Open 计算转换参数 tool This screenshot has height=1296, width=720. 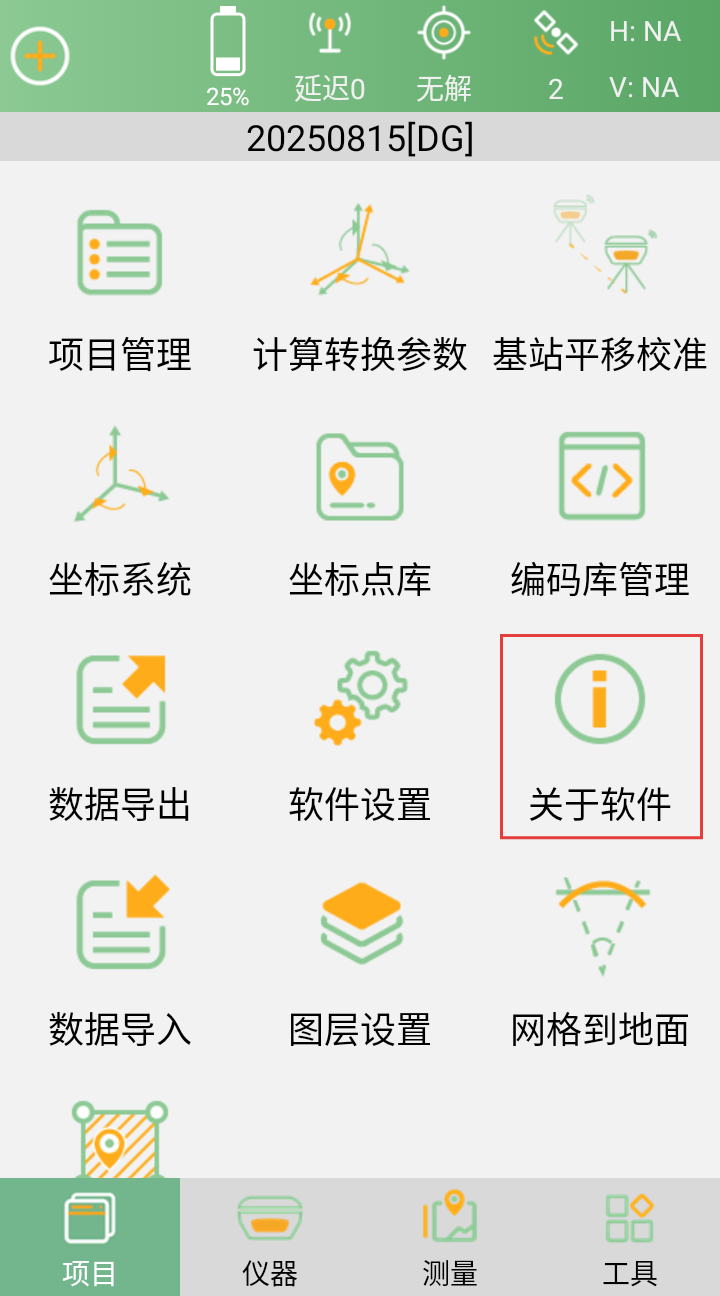point(360,290)
